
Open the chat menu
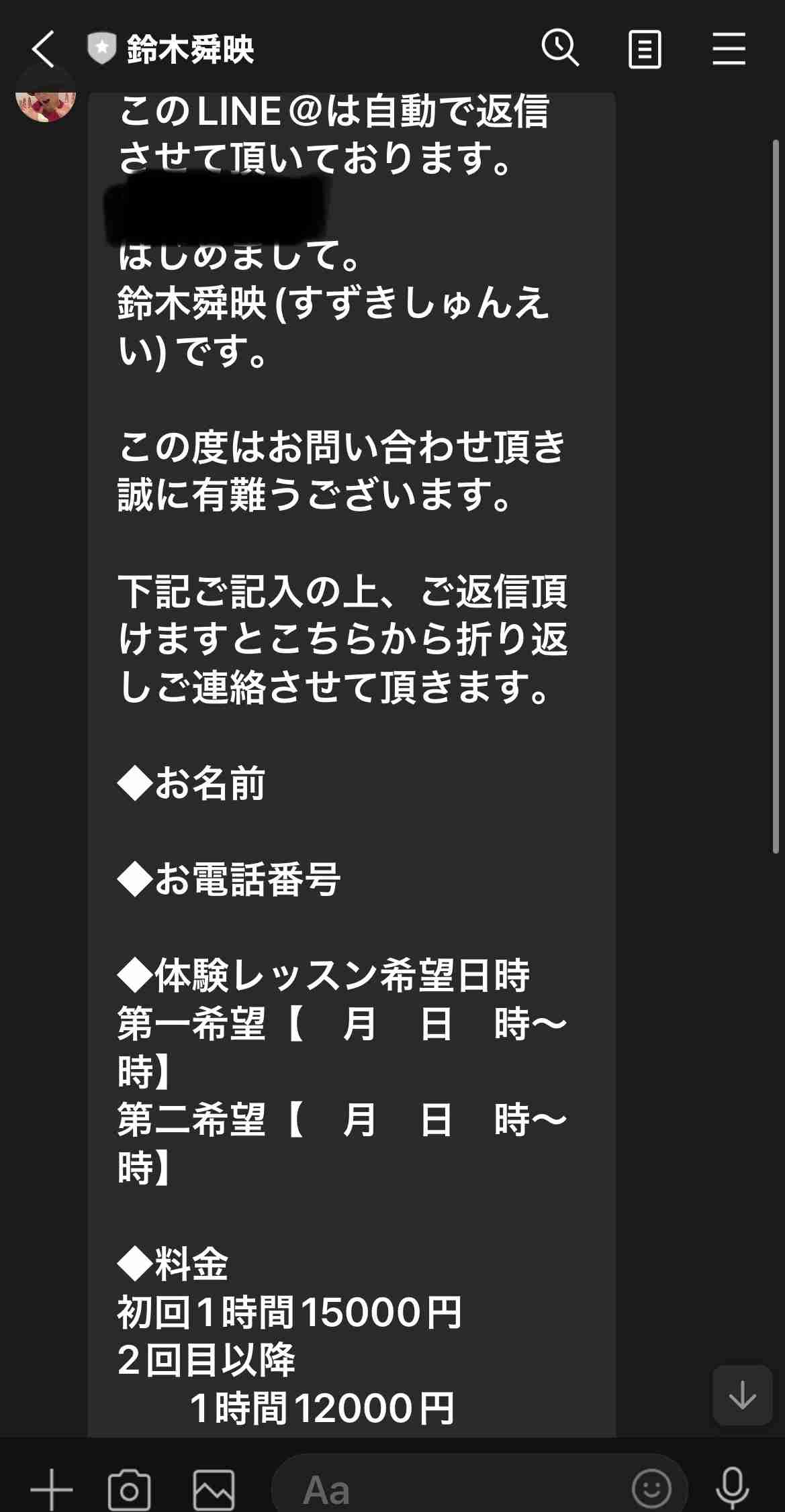tap(729, 50)
